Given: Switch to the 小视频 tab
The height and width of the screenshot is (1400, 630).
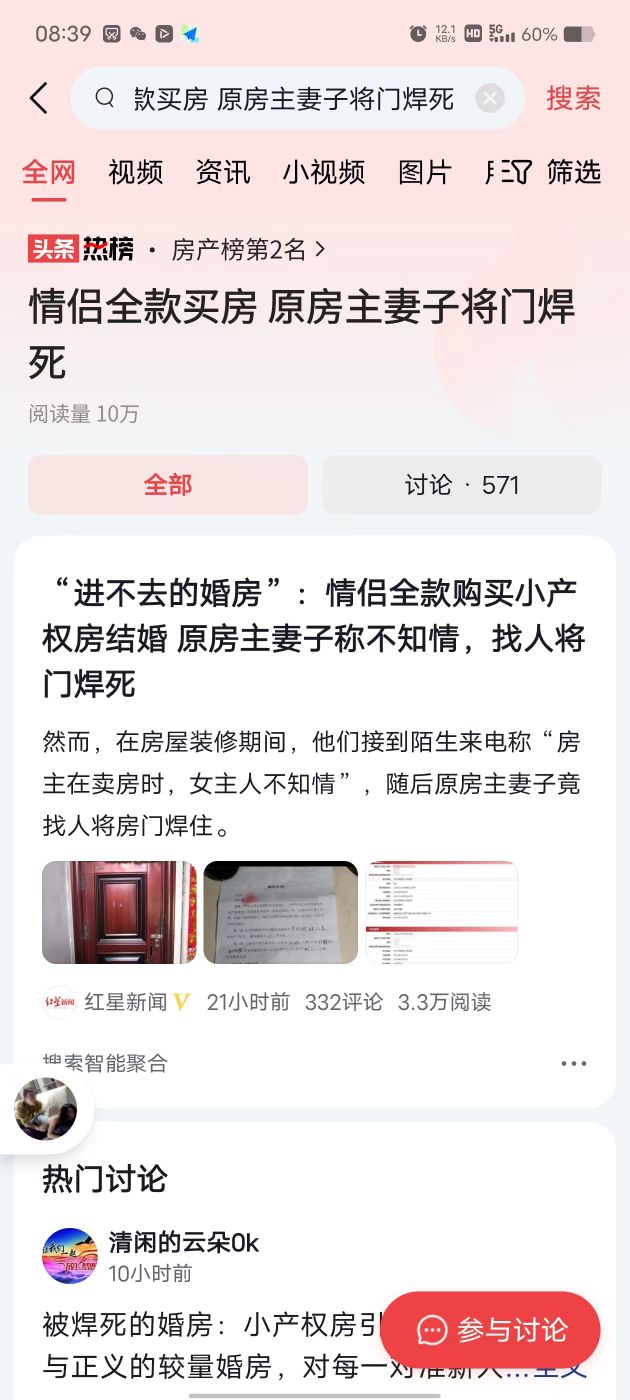Looking at the screenshot, I should click(323, 172).
